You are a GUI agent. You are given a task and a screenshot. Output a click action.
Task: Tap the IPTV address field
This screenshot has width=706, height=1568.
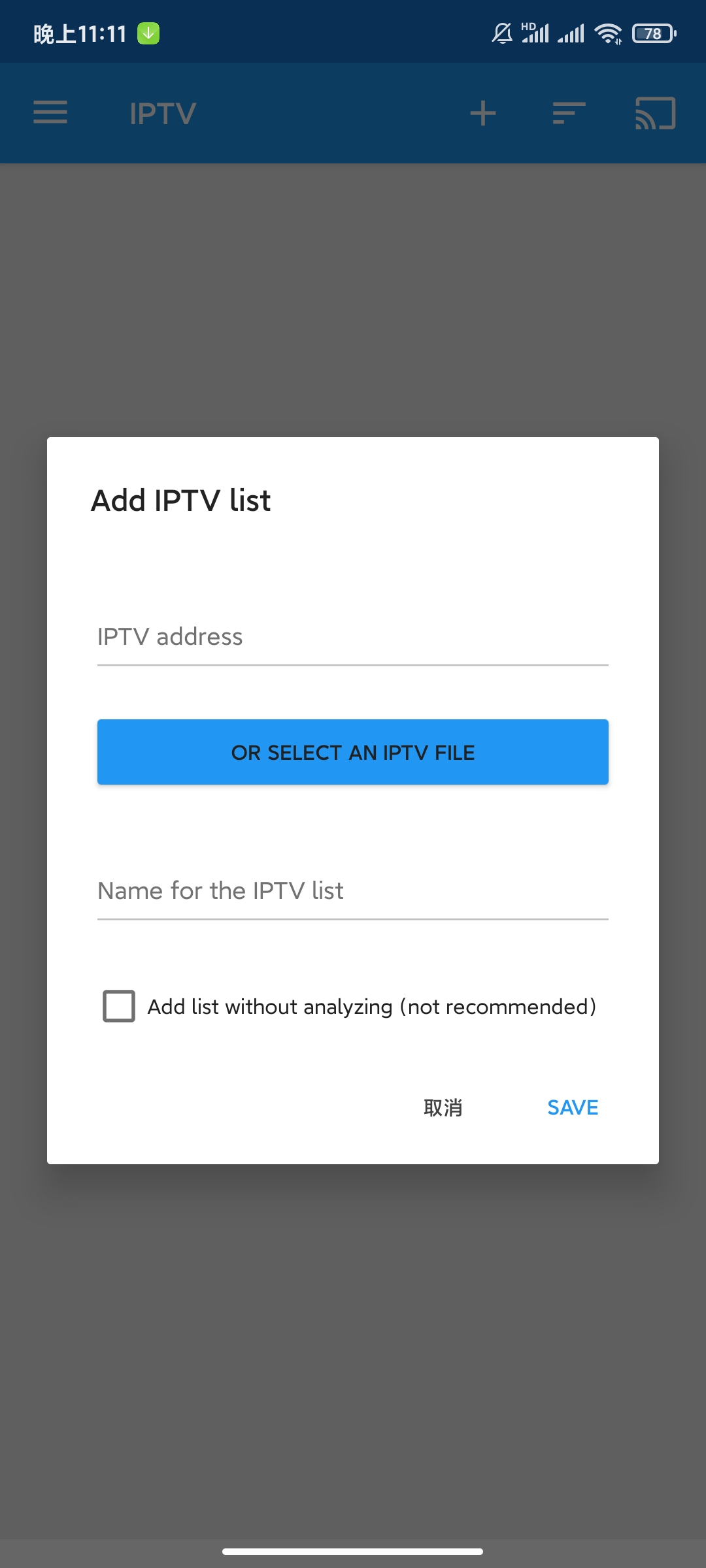(352, 637)
